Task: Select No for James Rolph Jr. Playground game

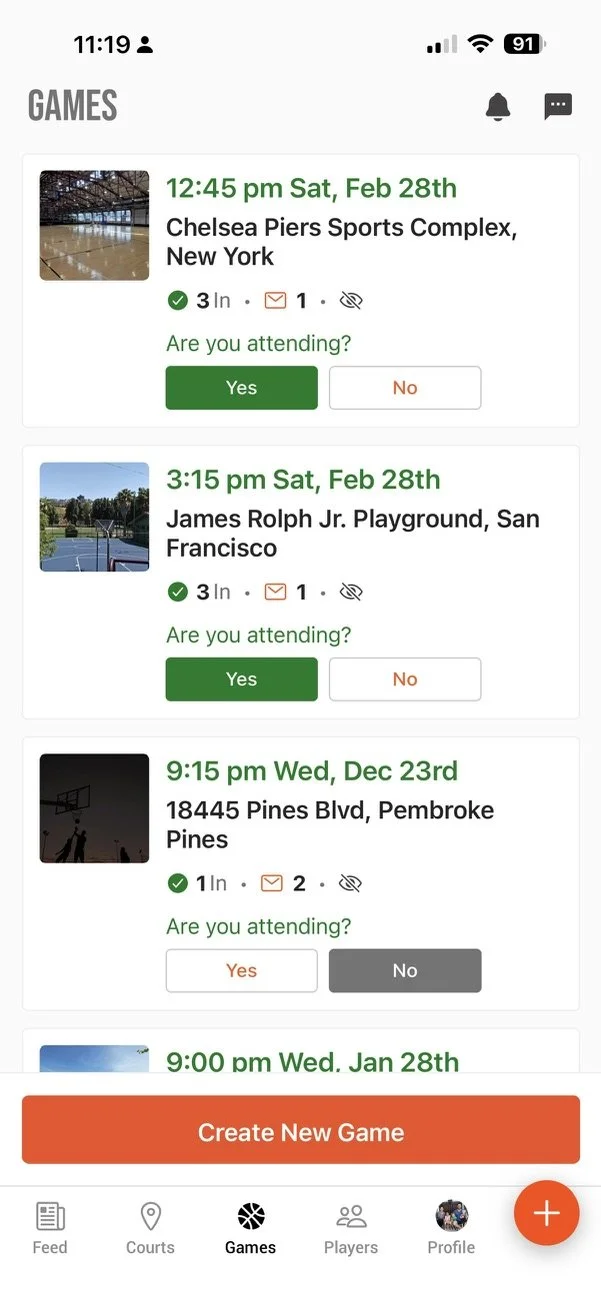Action: [404, 679]
